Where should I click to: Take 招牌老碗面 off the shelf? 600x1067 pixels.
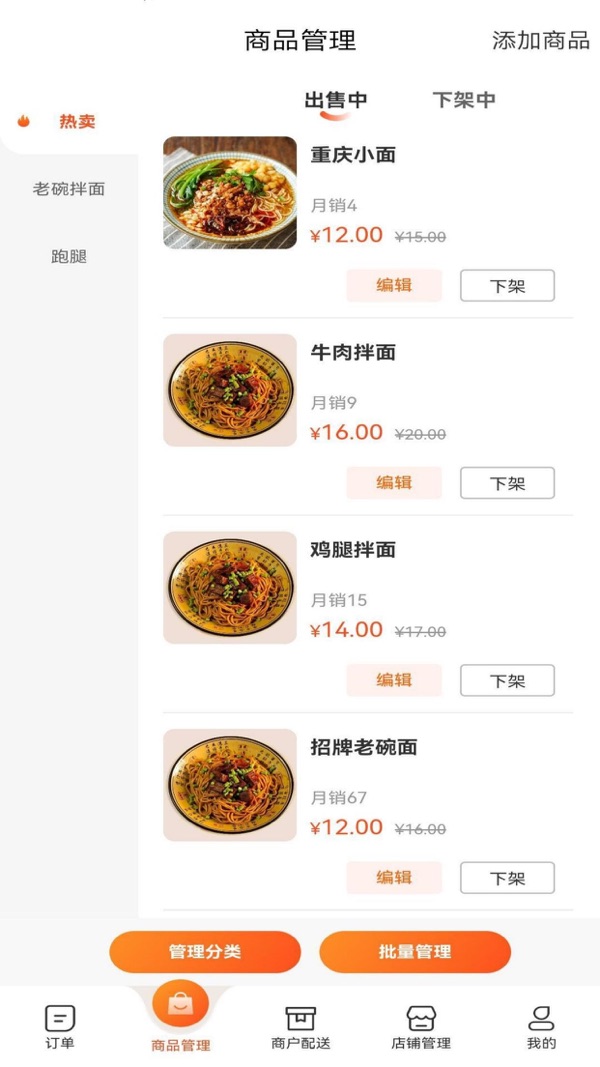(507, 878)
